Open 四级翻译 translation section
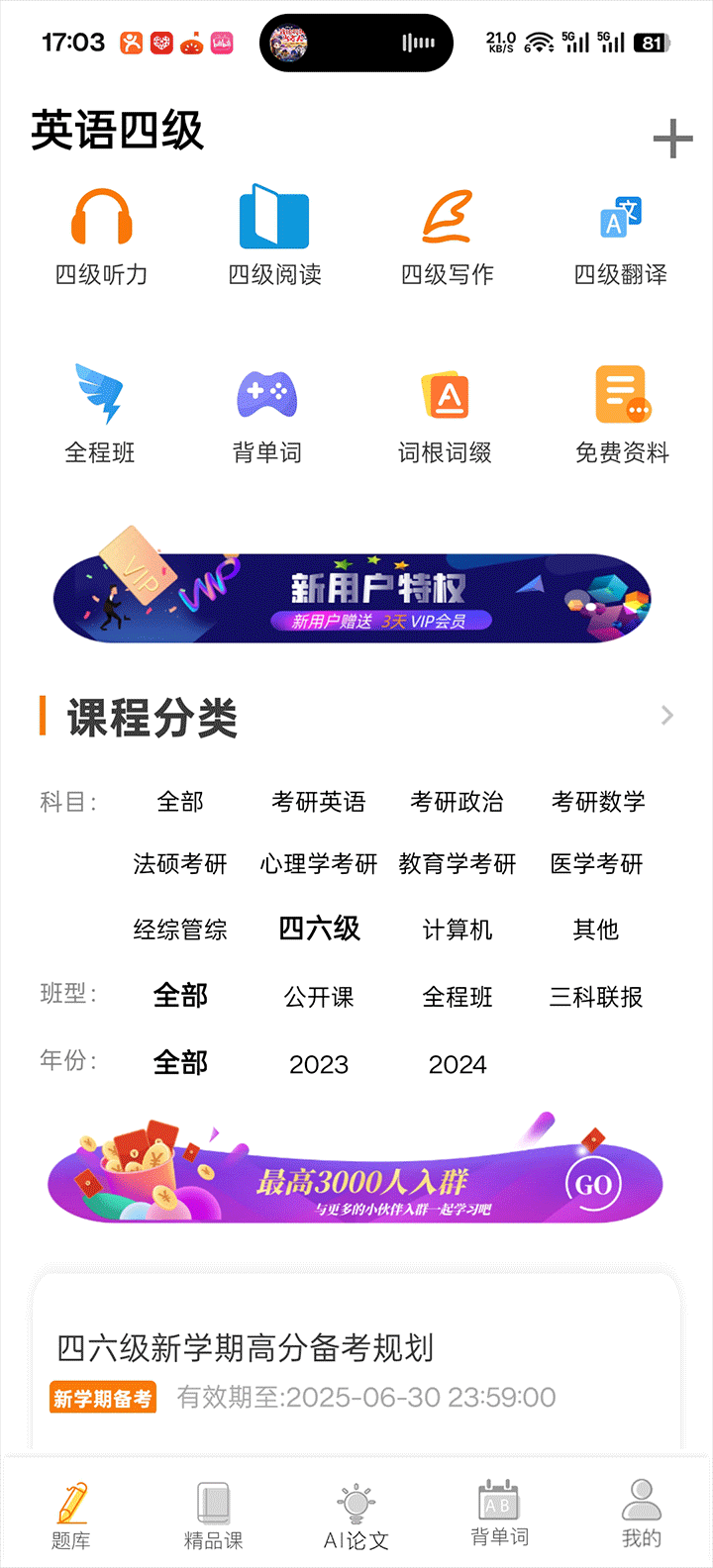The width and height of the screenshot is (713, 1568). (x=621, y=236)
